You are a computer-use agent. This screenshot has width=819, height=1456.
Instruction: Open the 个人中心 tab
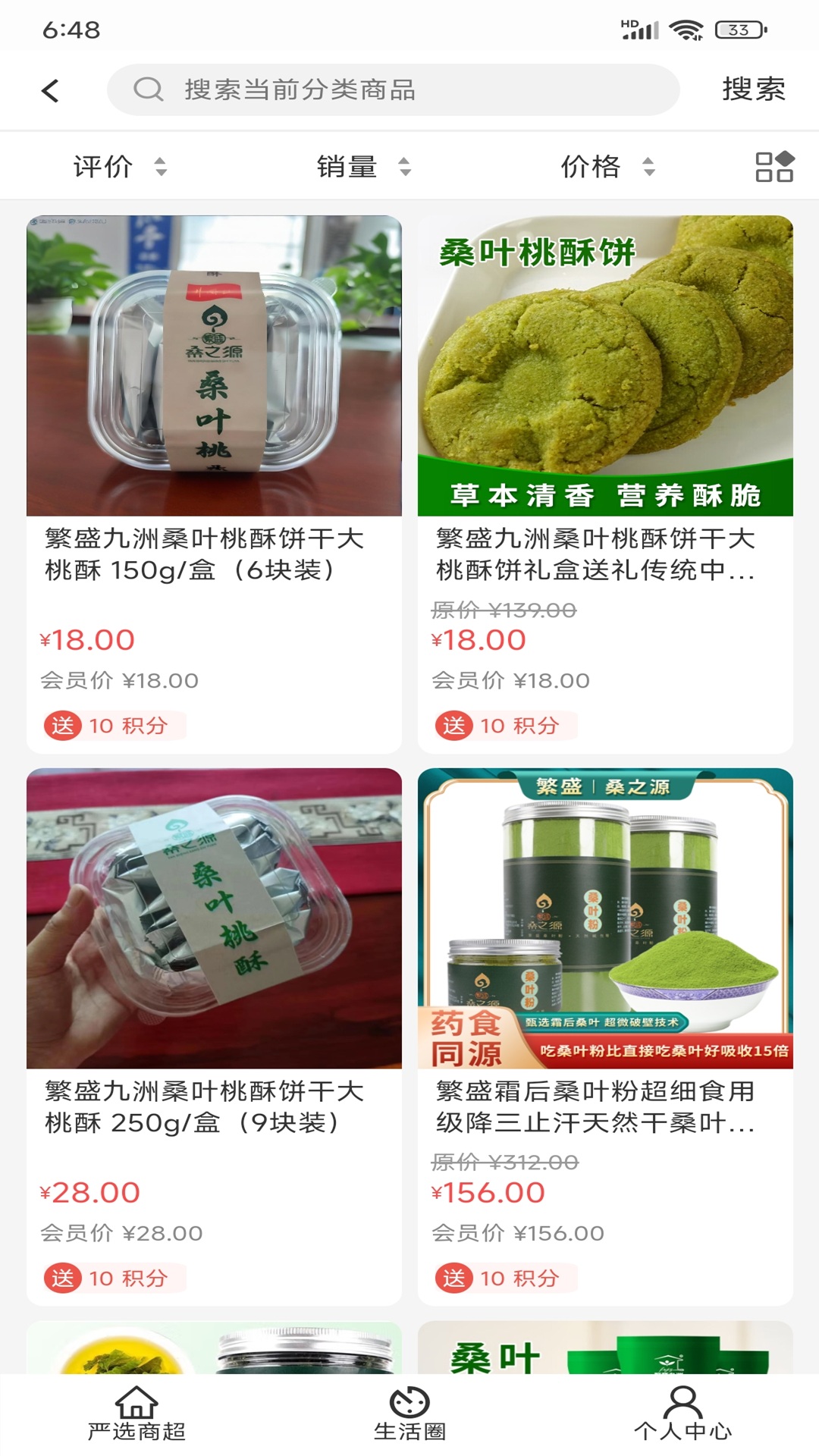pyautogui.click(x=682, y=1414)
